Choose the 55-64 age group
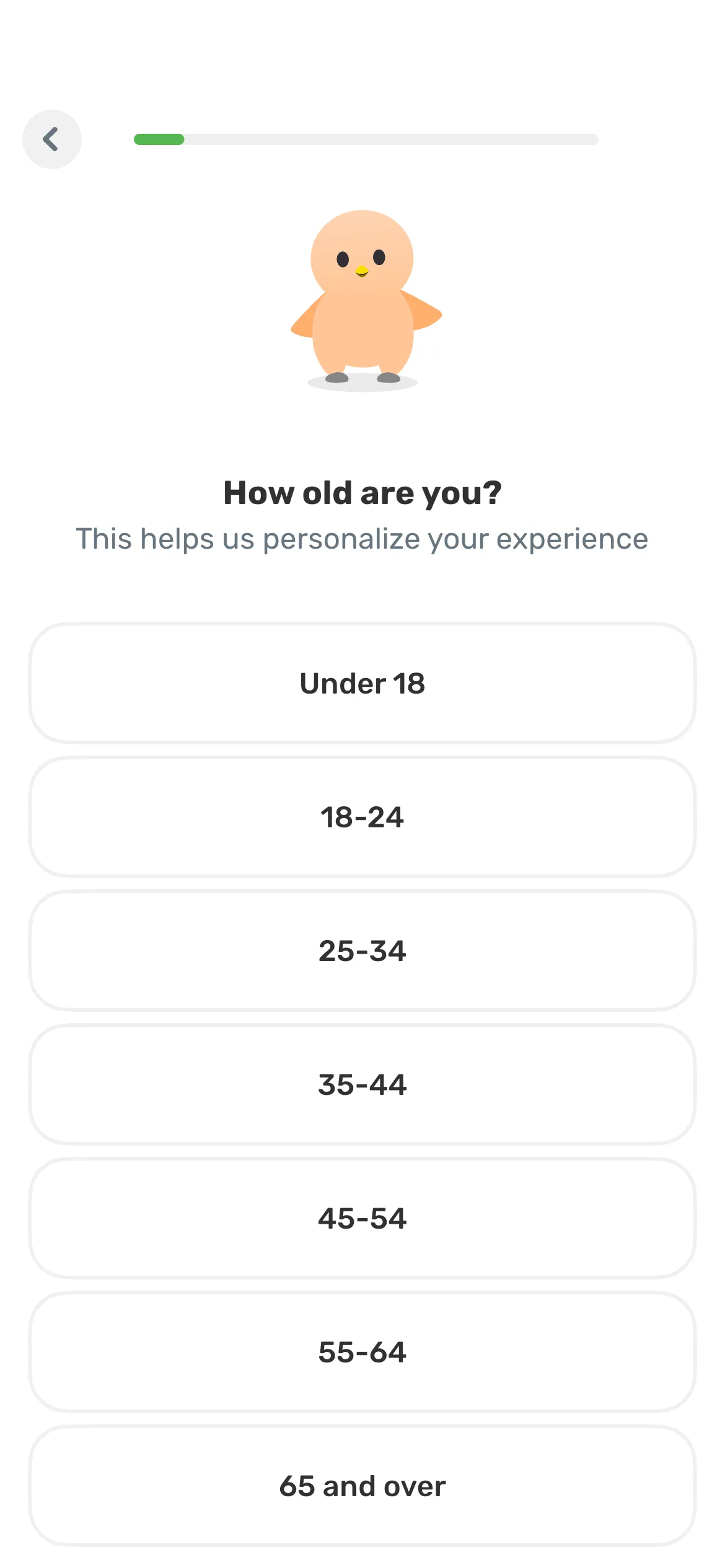Screen dimensions: 725x1568 pyautogui.click(x=362, y=1352)
